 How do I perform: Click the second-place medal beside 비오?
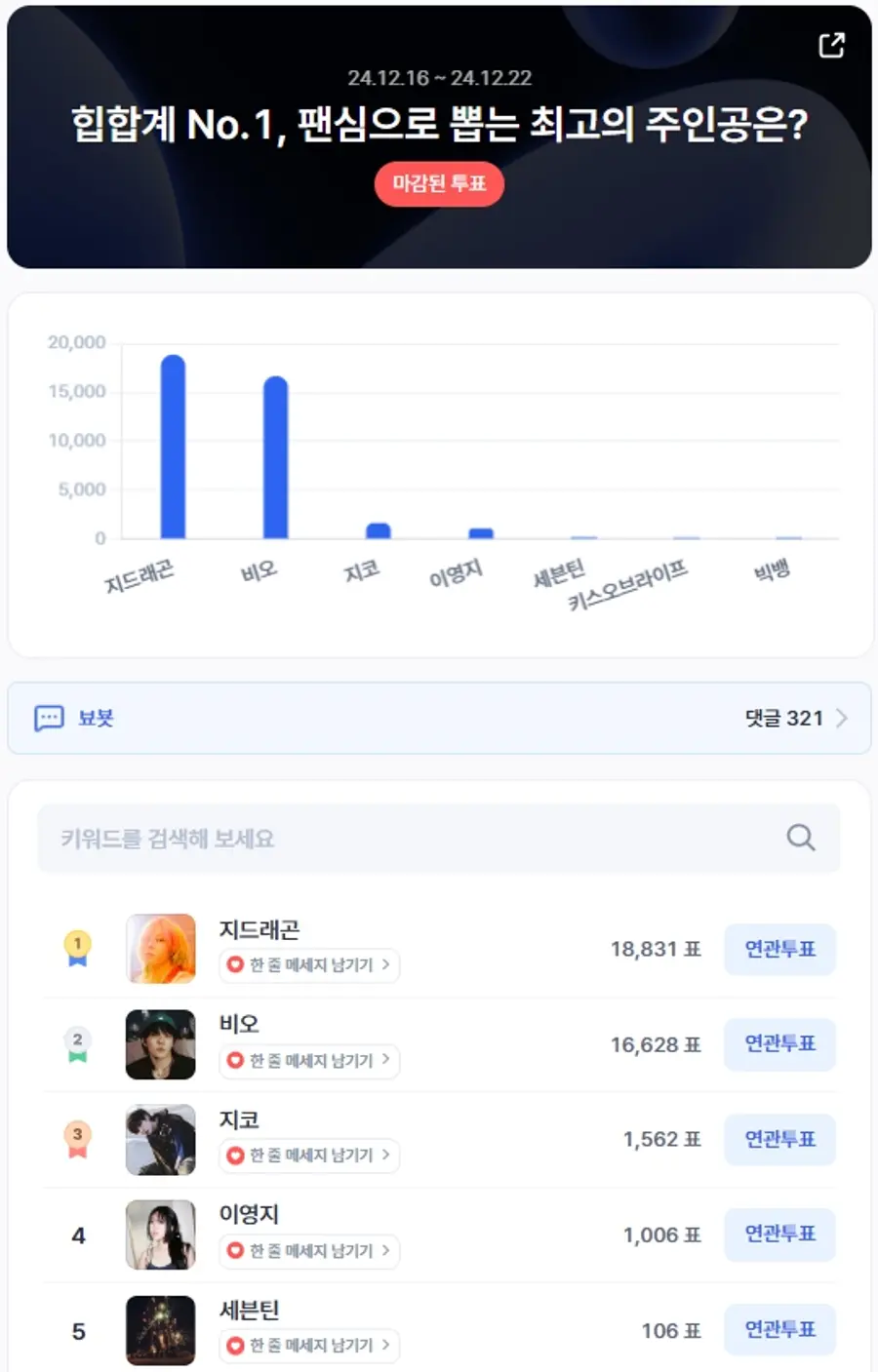tap(77, 1043)
